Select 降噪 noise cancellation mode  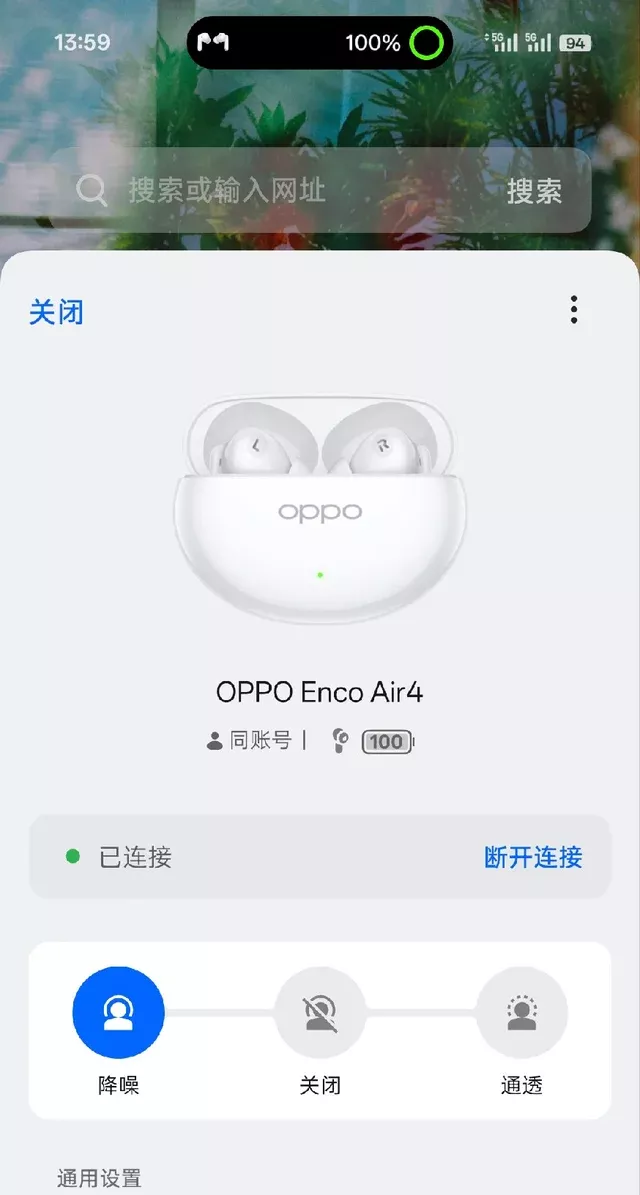[118, 1012]
